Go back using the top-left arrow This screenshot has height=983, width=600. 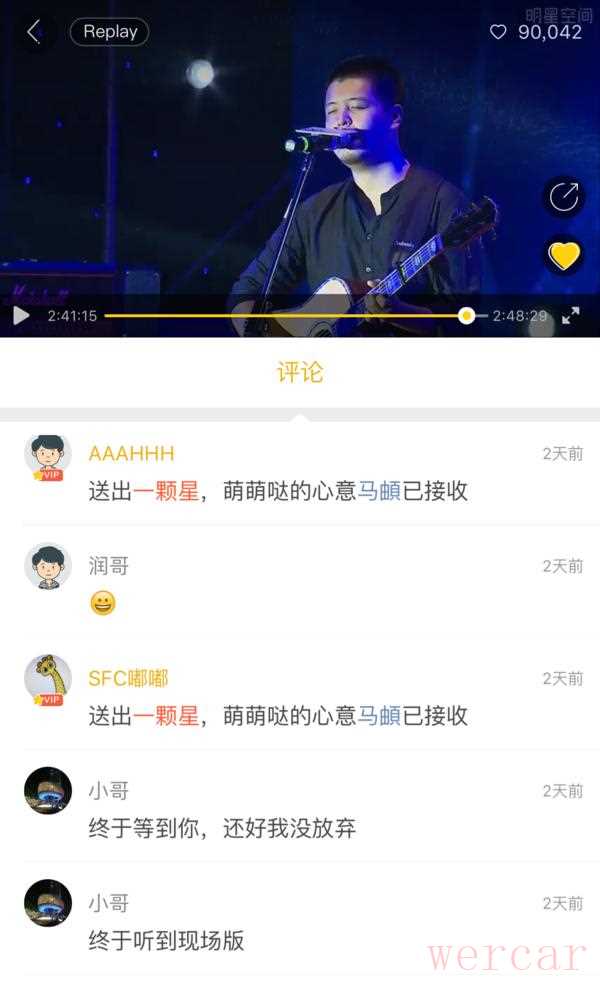(33, 32)
